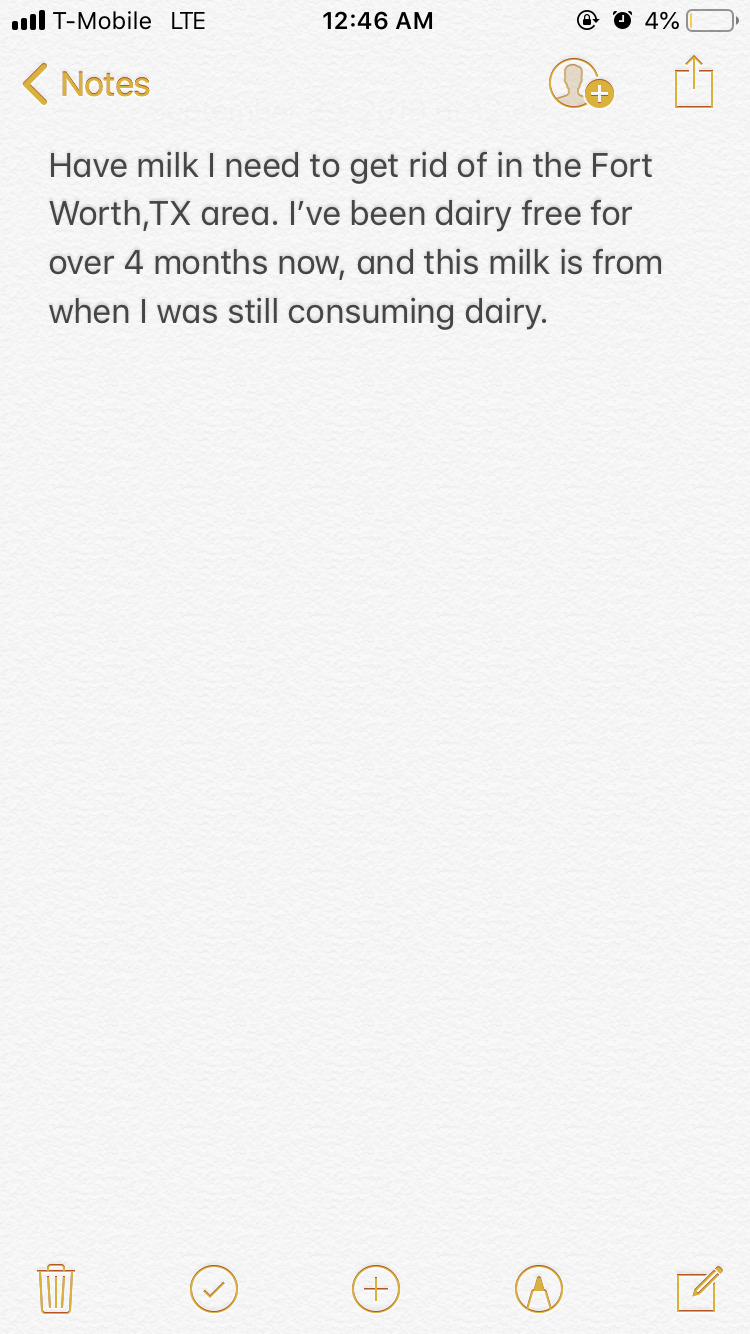Open the sketch markup tool
The height and width of the screenshot is (1334, 750).
pyautogui.click(x=538, y=1288)
